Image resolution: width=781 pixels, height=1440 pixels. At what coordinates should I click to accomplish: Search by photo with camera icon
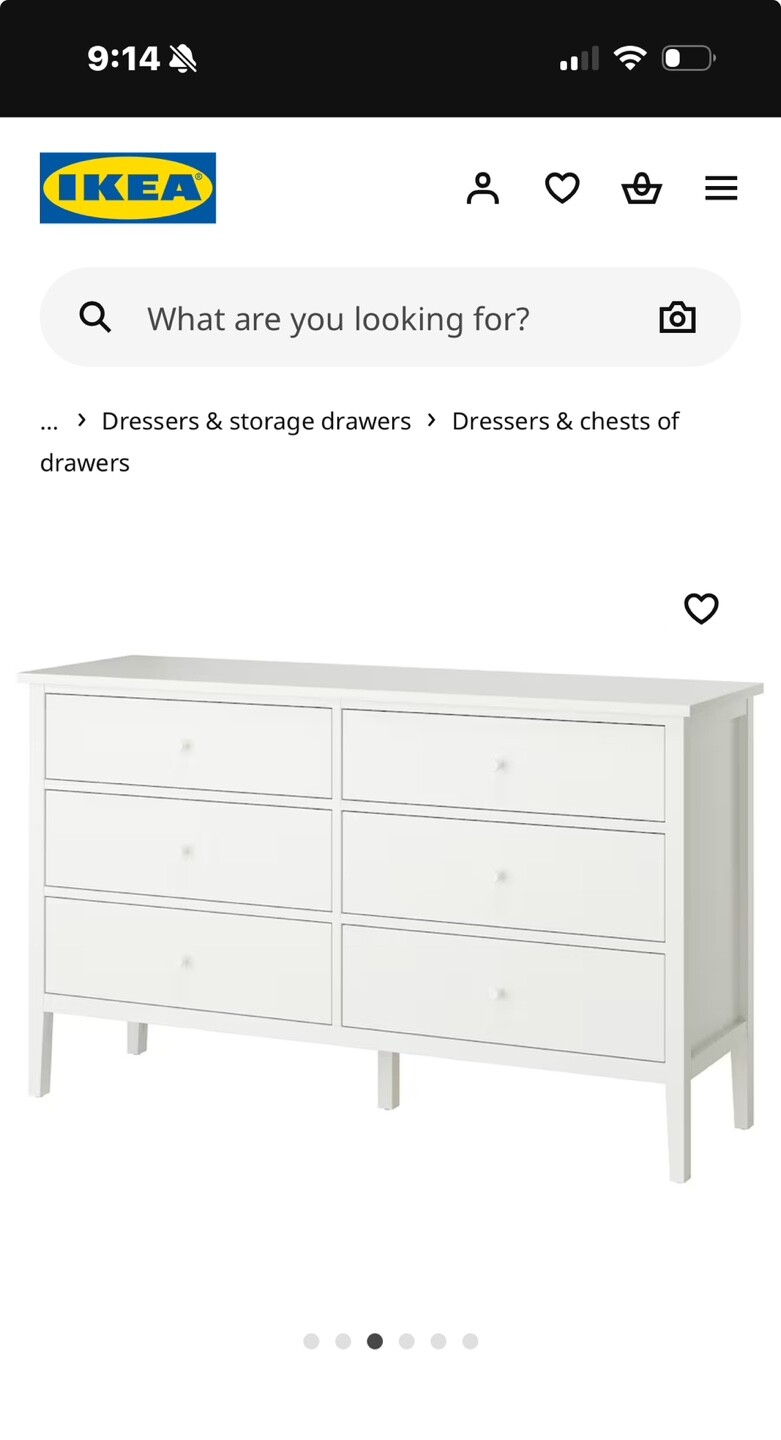click(677, 318)
